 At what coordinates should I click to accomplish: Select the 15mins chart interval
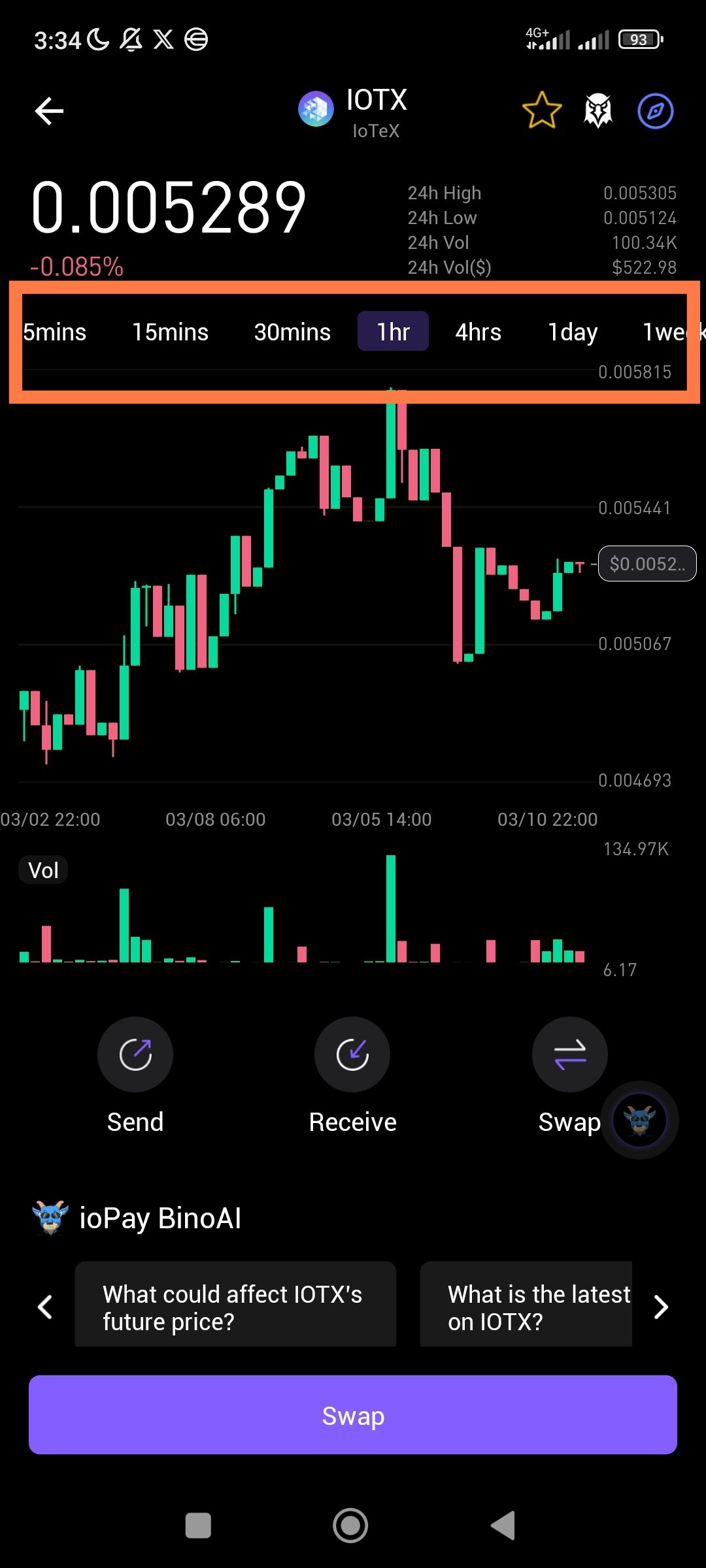170,332
